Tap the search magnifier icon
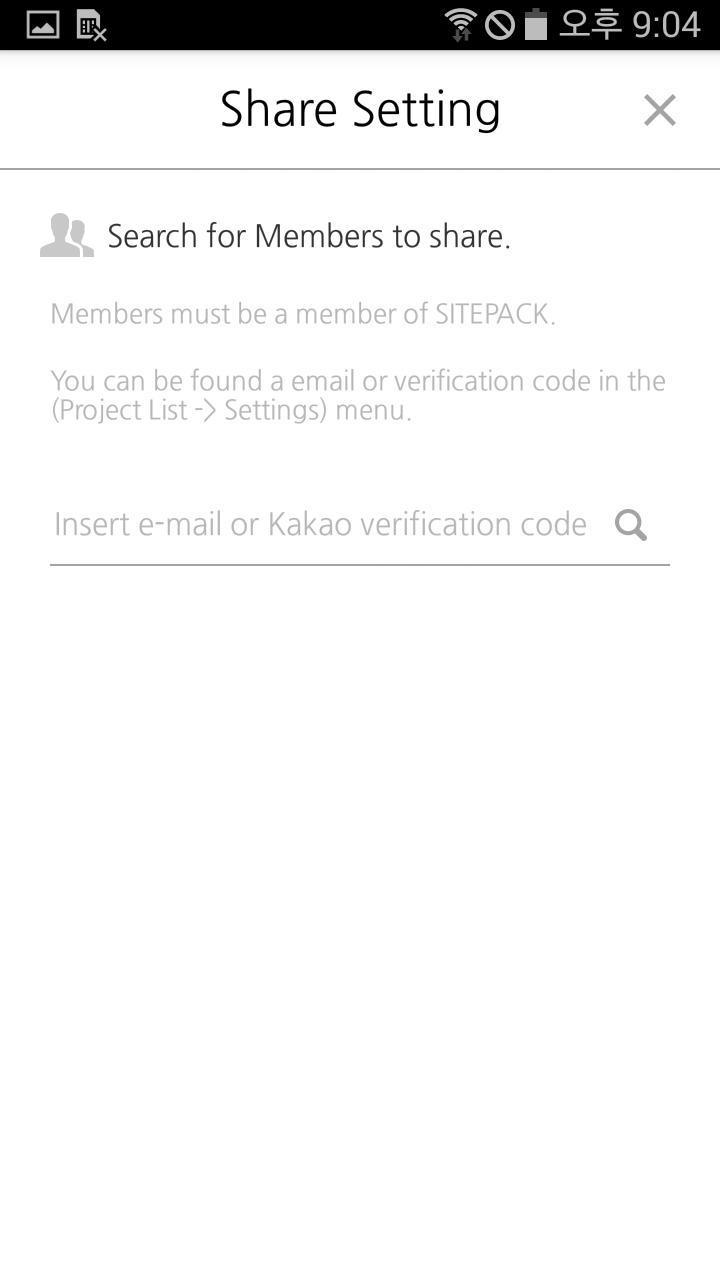This screenshot has height=1280, width=720. click(631, 525)
